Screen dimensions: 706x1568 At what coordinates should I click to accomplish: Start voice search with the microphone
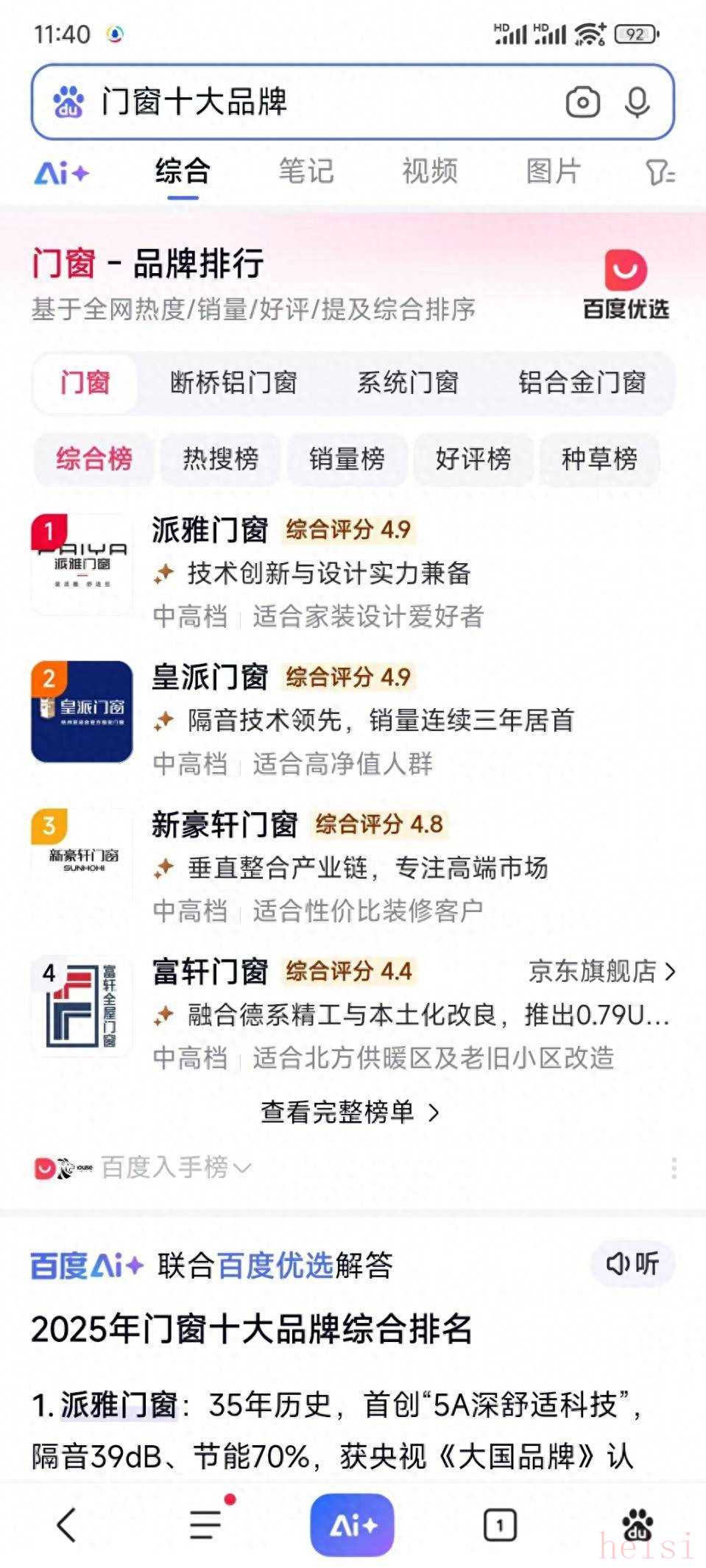pyautogui.click(x=637, y=102)
